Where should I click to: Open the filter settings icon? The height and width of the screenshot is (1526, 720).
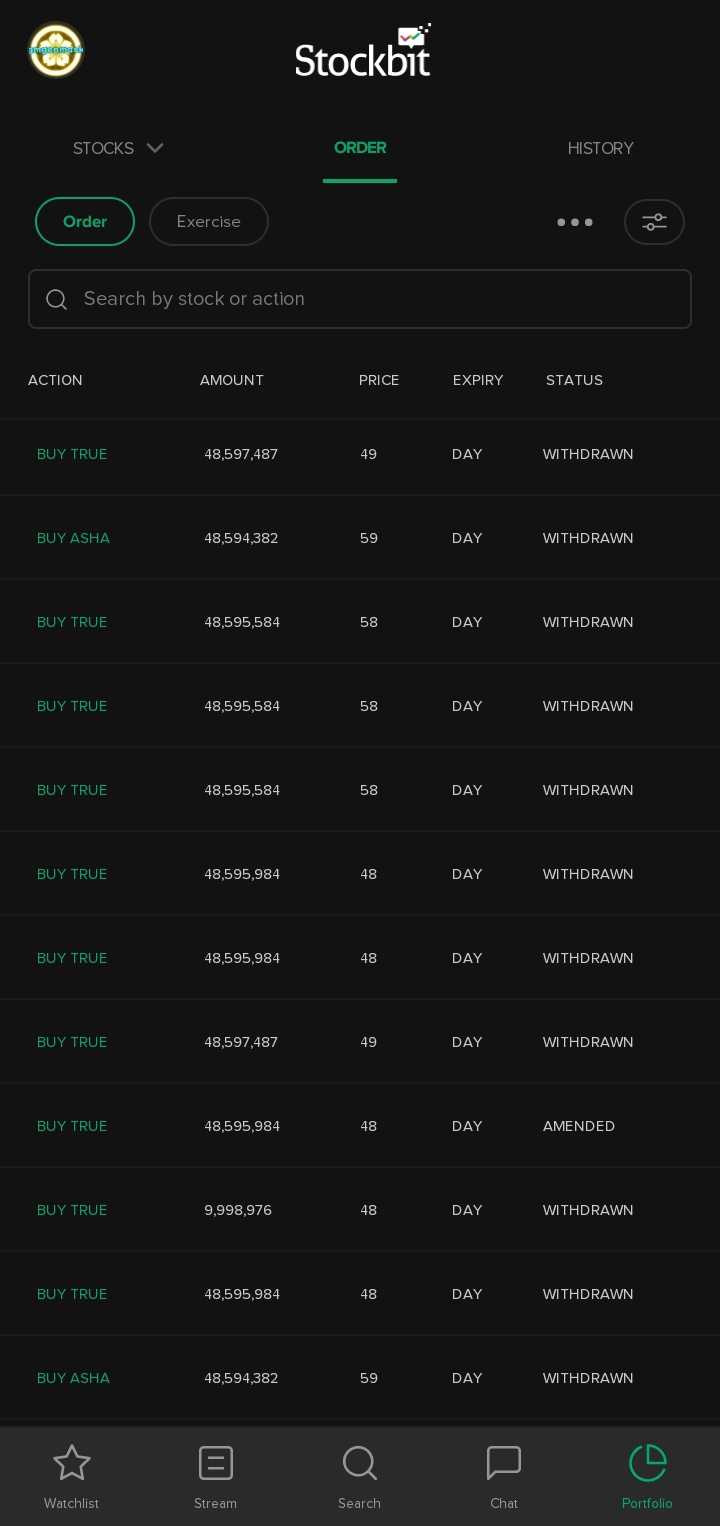click(654, 222)
